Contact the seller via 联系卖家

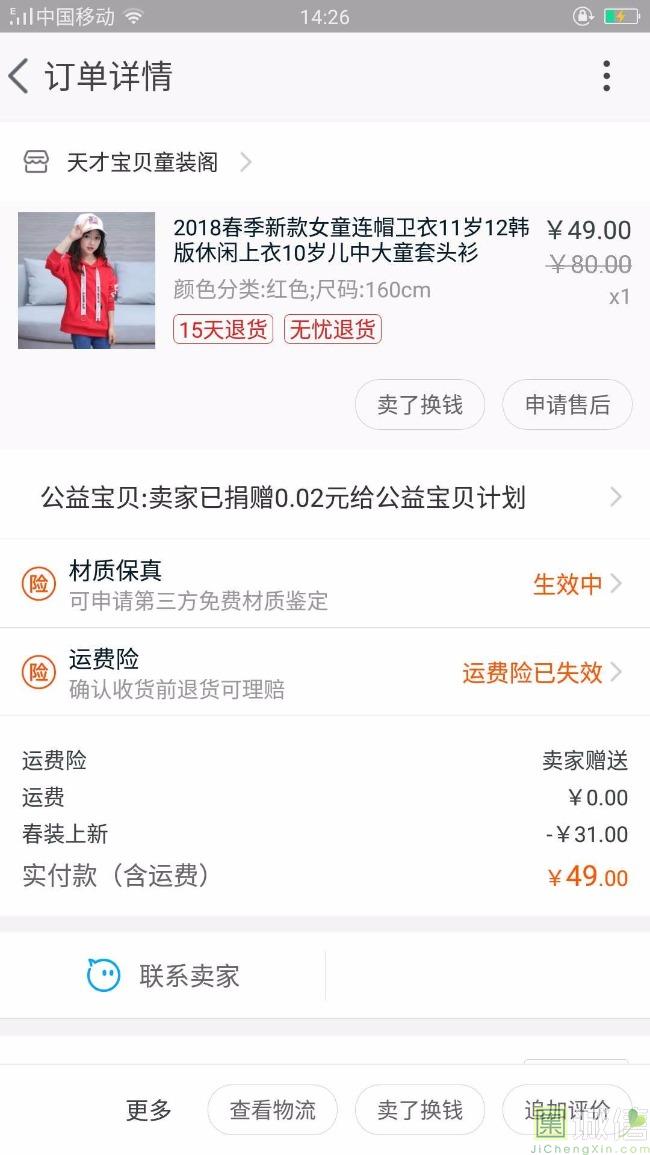165,975
